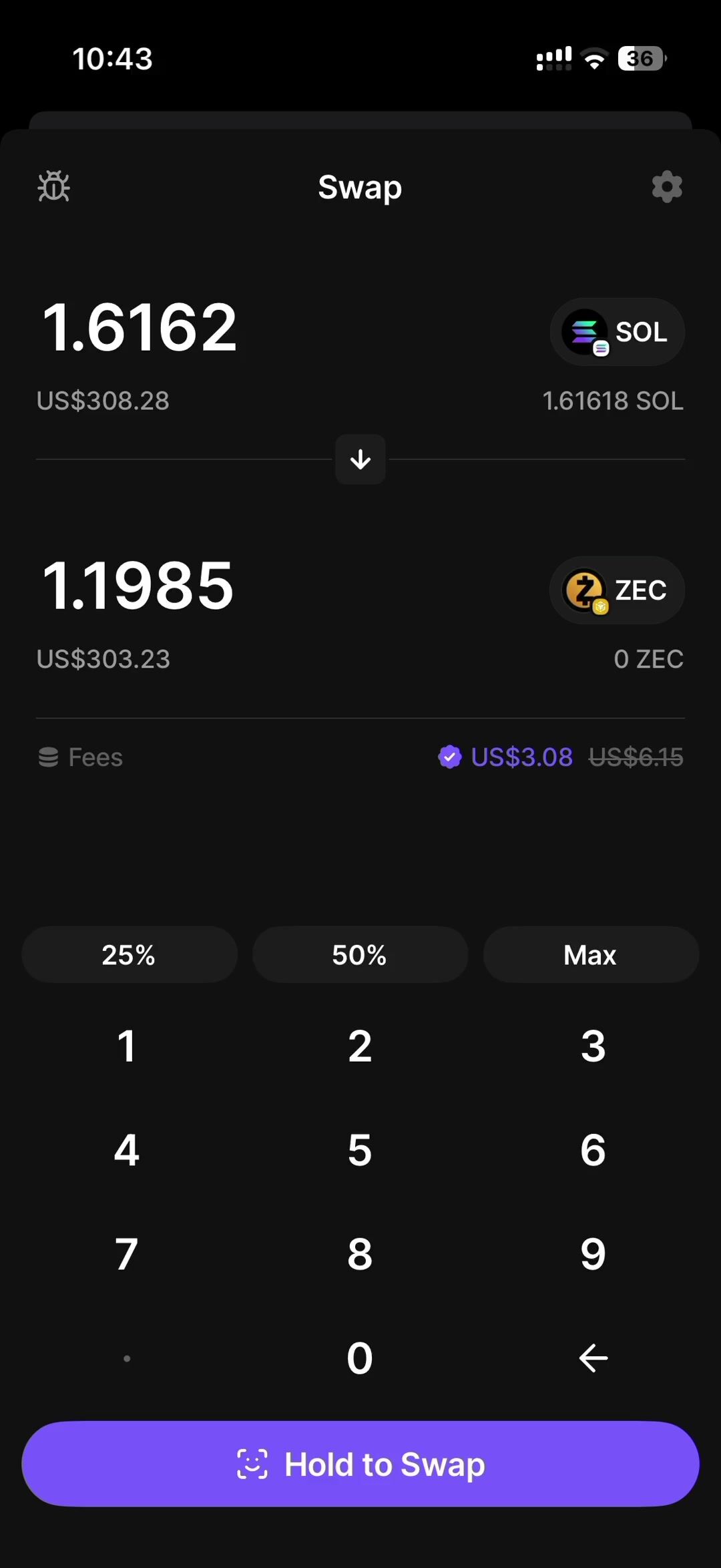Enter digit 2 on the keypad
The image size is (721, 1568).
(360, 1046)
